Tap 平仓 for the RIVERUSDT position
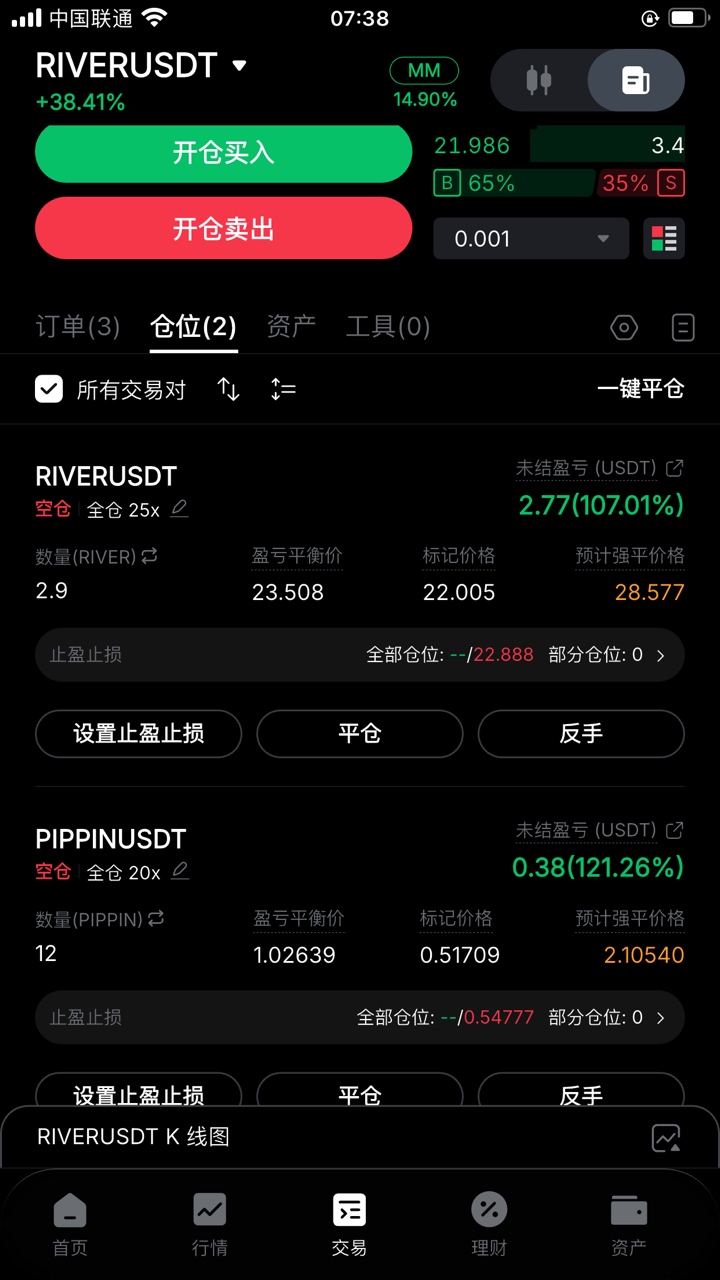720x1280 pixels. click(x=360, y=734)
